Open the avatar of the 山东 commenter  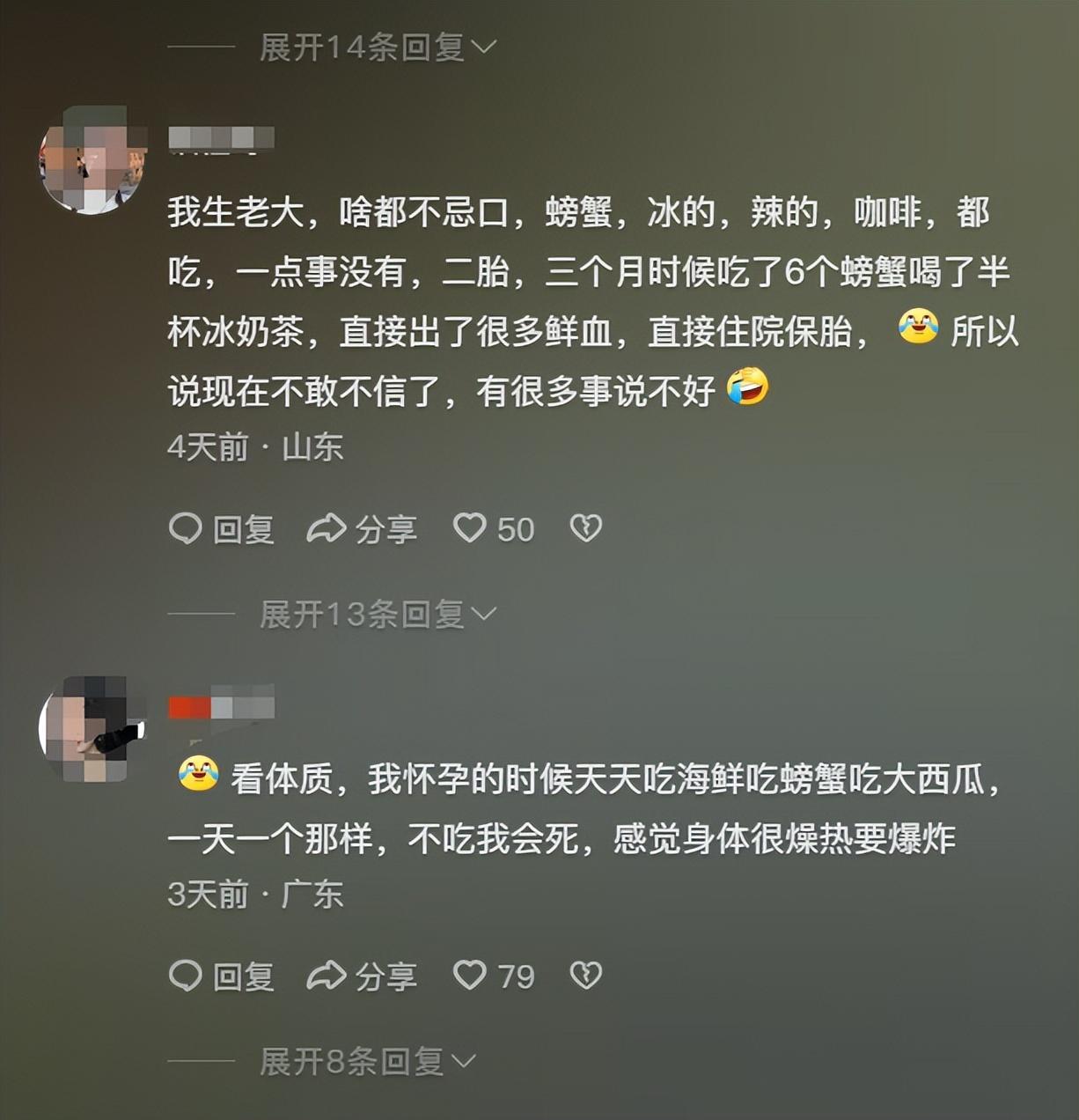pyautogui.click(x=93, y=160)
